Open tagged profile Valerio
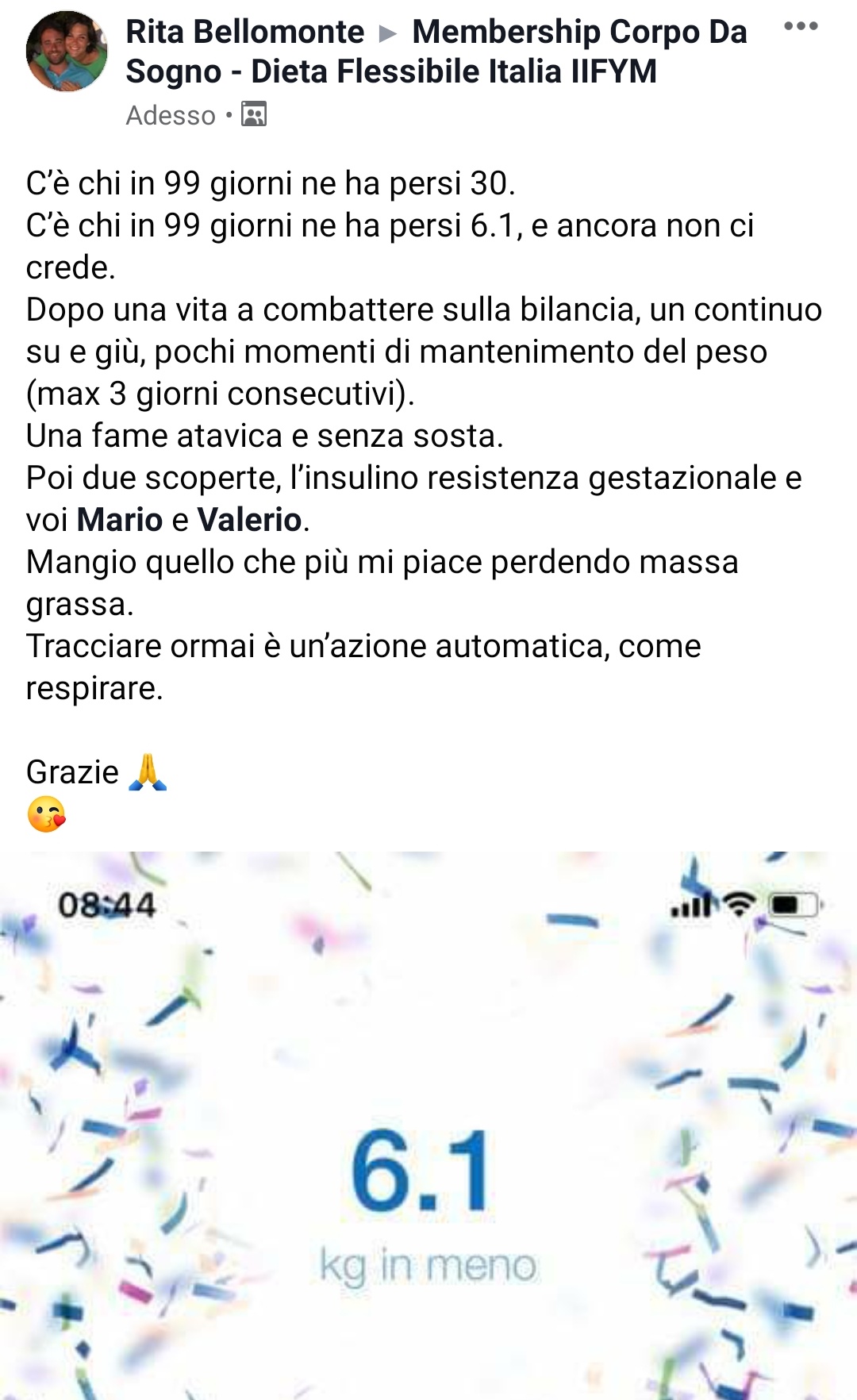 [249, 521]
